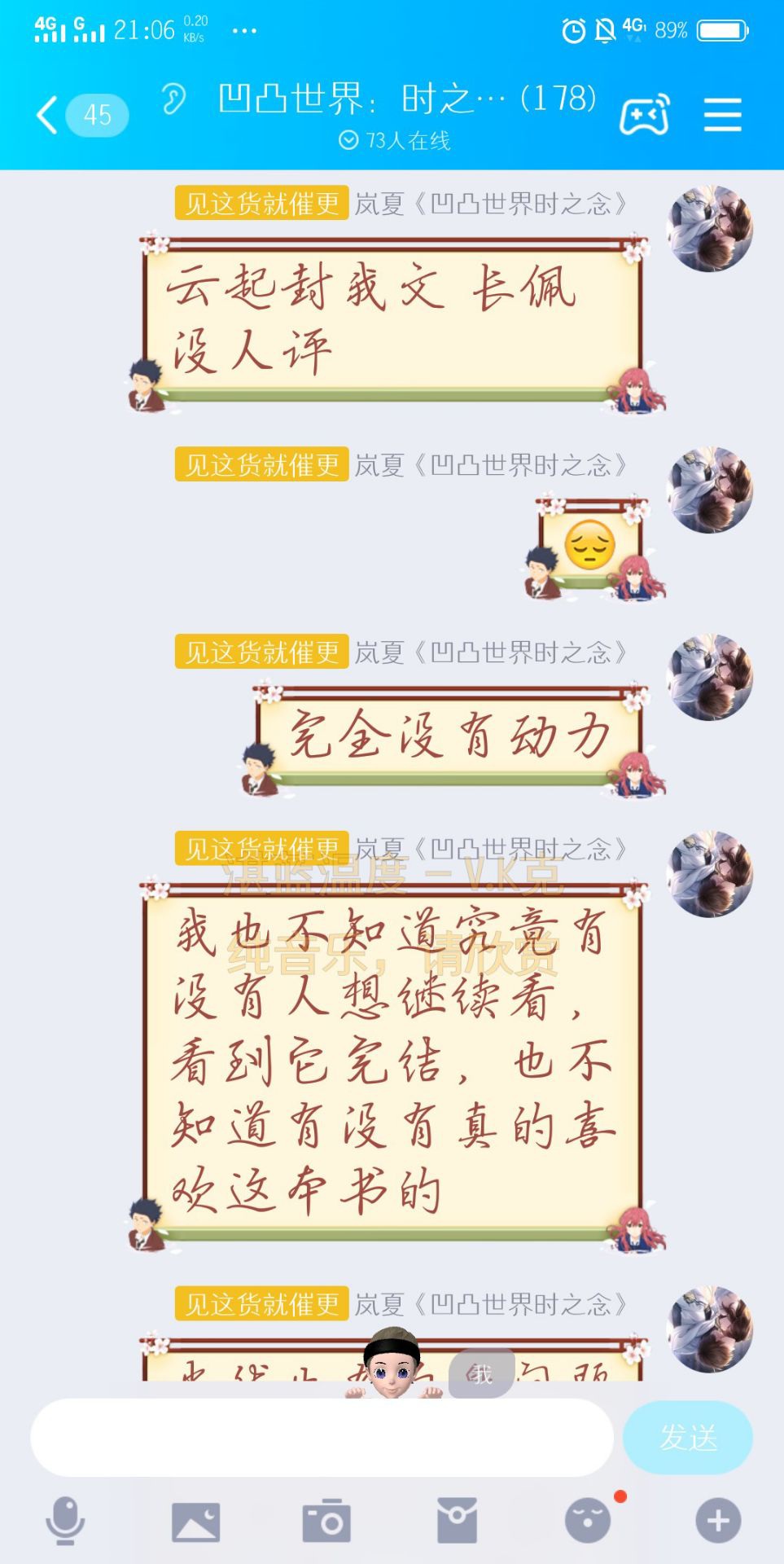
Task: Open the picture gallery icon
Action: coord(195,1521)
